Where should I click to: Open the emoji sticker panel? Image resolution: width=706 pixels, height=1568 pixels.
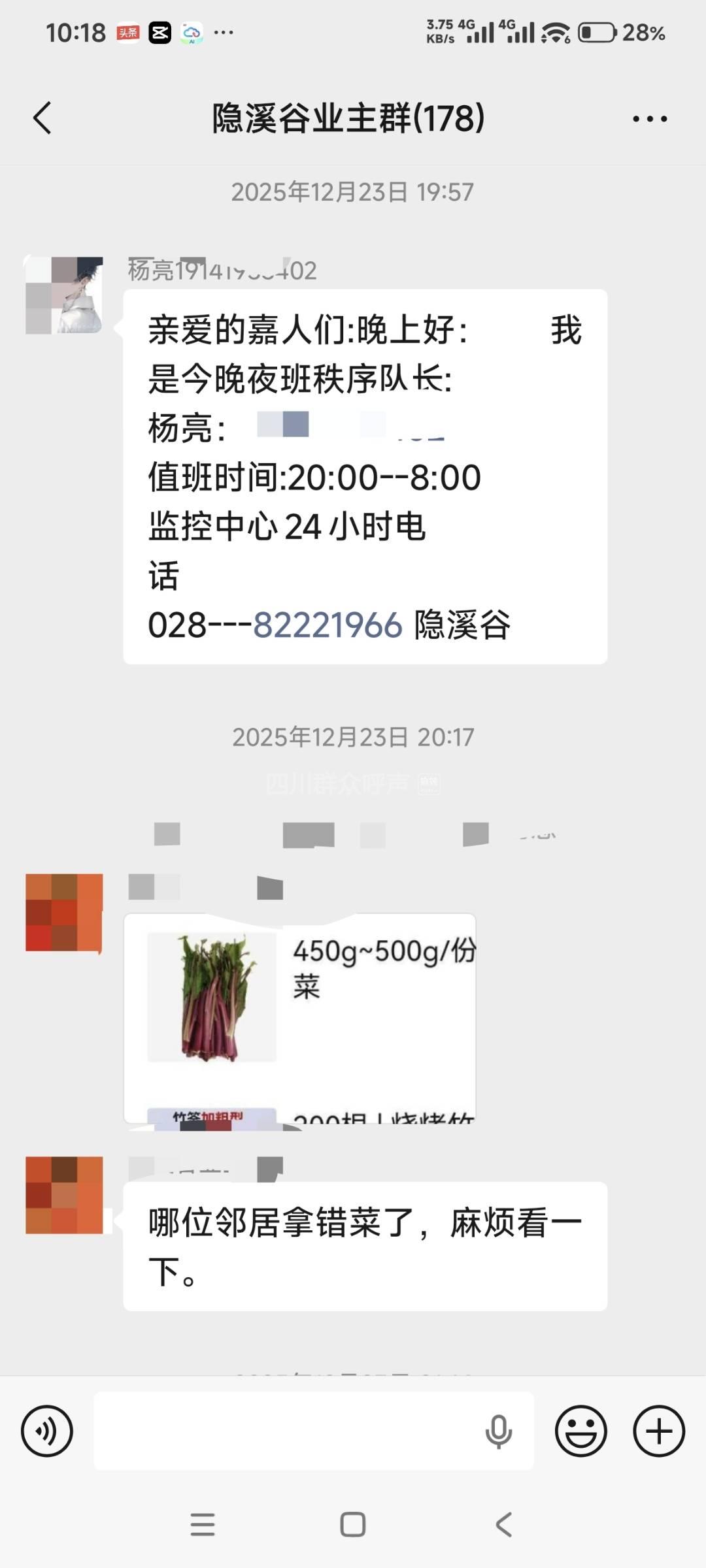click(x=580, y=1431)
